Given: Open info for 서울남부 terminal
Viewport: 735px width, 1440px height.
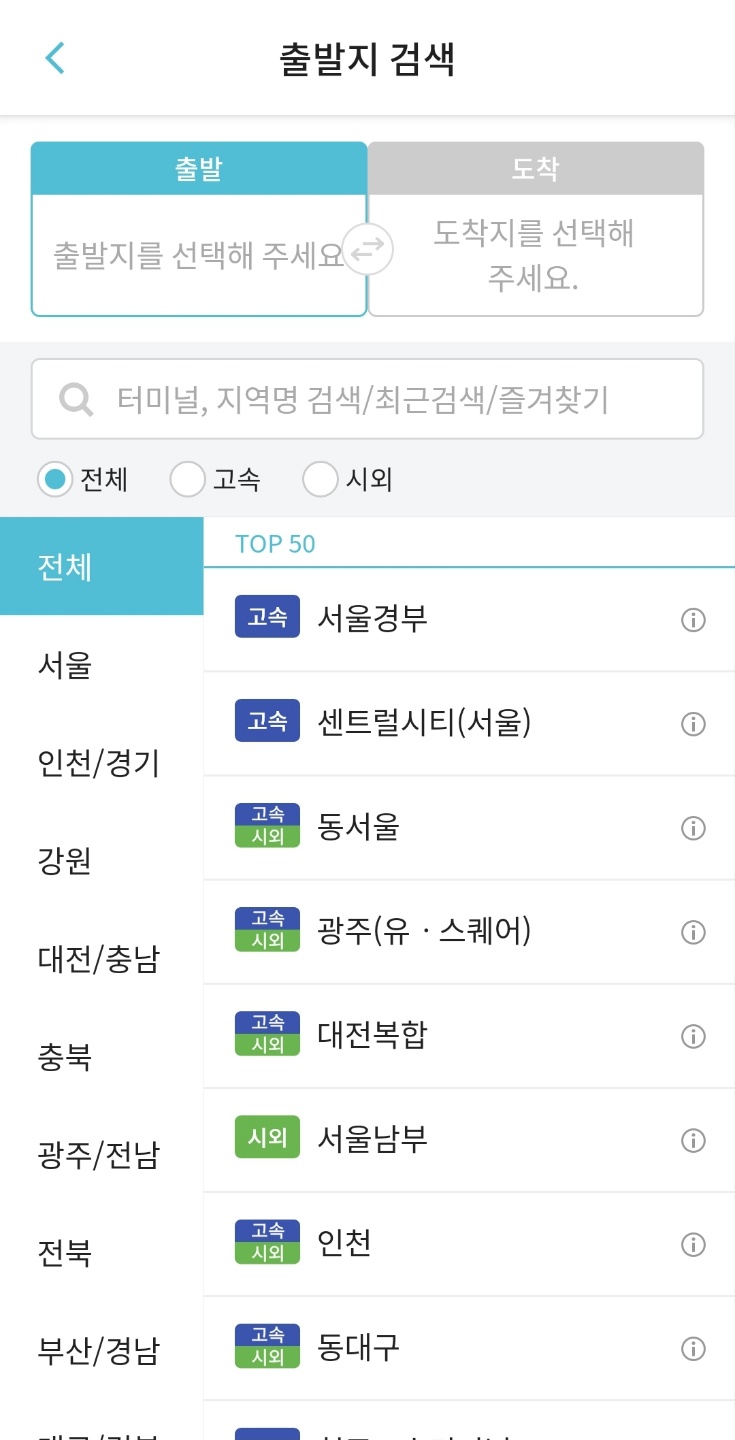Looking at the screenshot, I should pos(693,1140).
